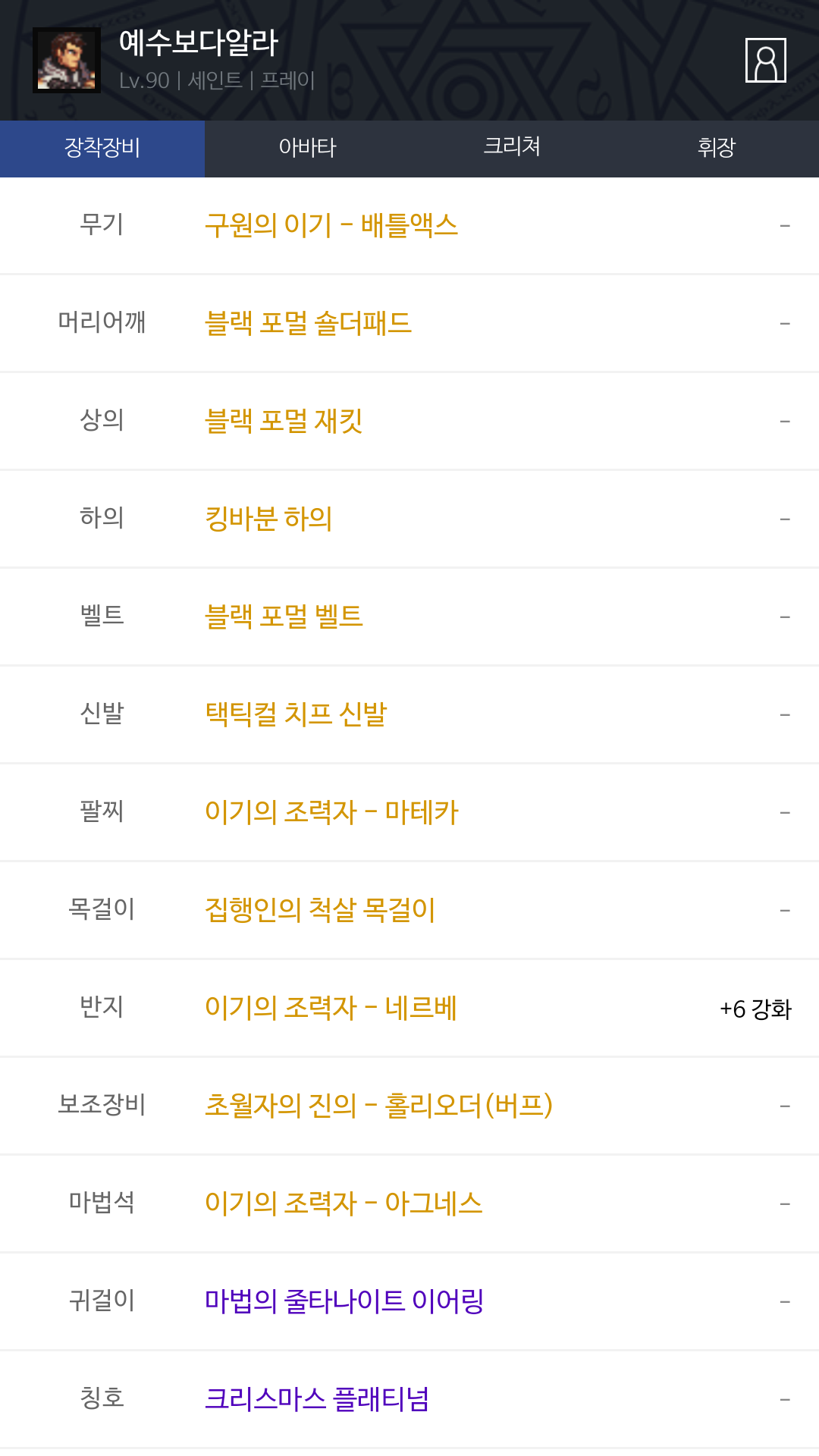Click the character avatar thumbnail
Screen dimensions: 819x1456
pyautogui.click(x=68, y=61)
